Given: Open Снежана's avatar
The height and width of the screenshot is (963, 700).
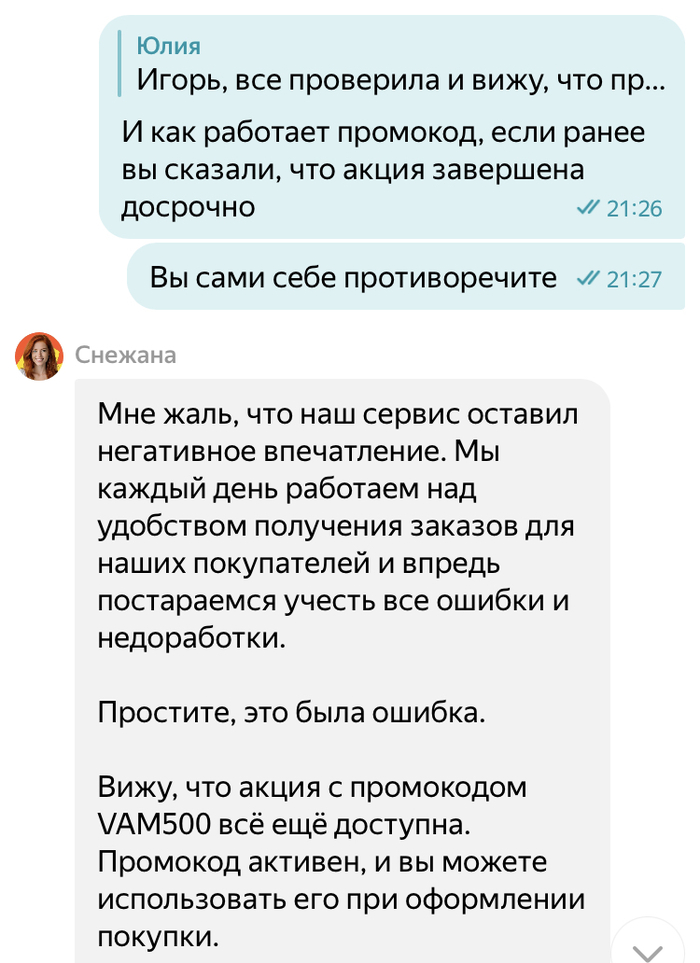Looking at the screenshot, I should click(39, 357).
